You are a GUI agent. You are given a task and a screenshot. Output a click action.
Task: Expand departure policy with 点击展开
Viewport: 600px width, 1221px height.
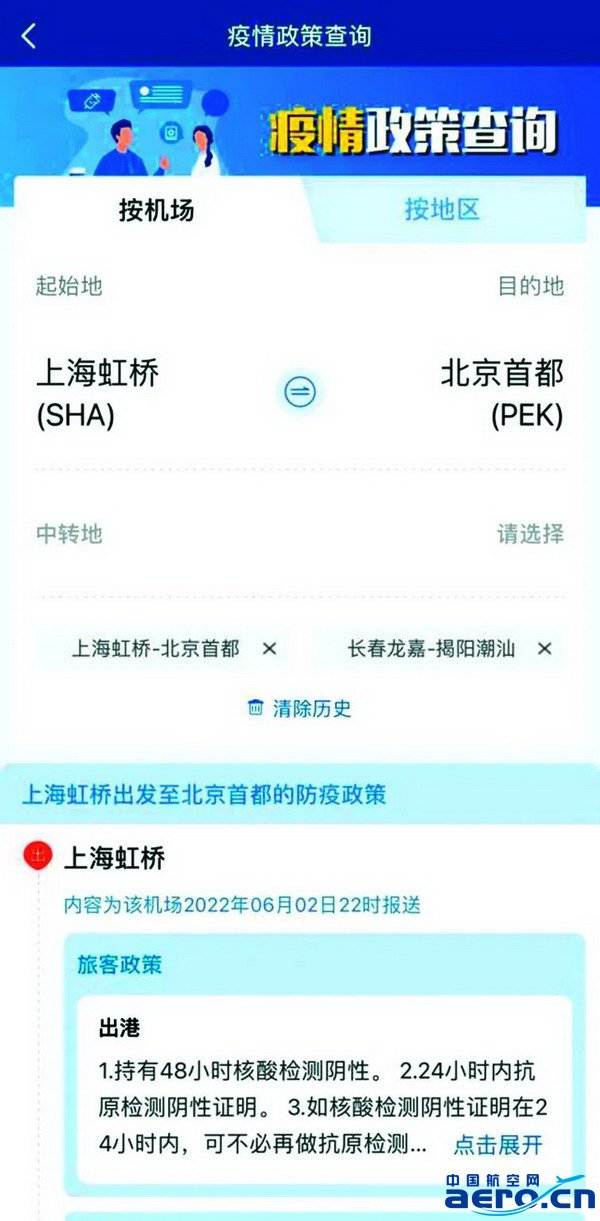coord(498,1145)
